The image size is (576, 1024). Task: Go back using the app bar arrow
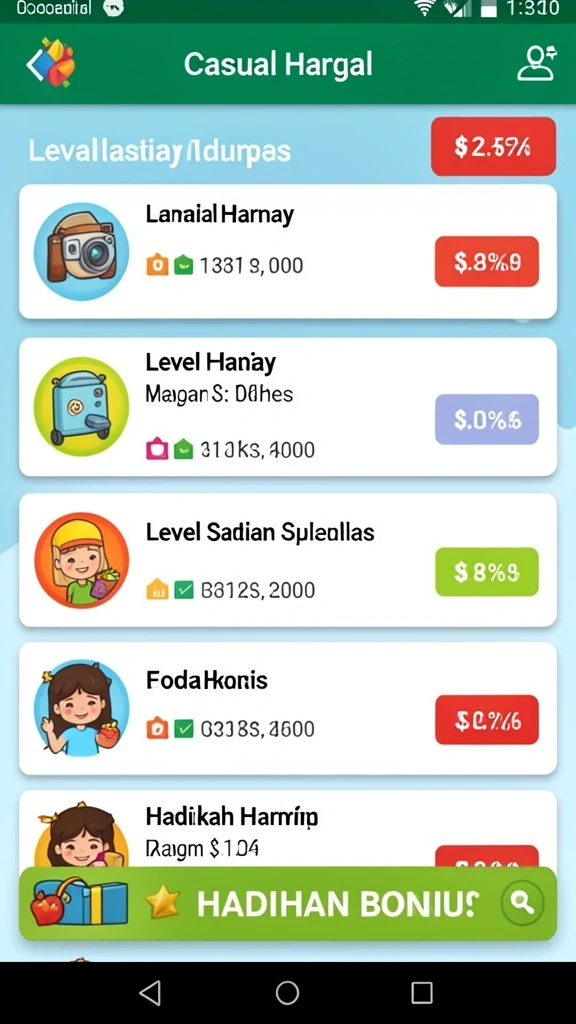pos(36,64)
